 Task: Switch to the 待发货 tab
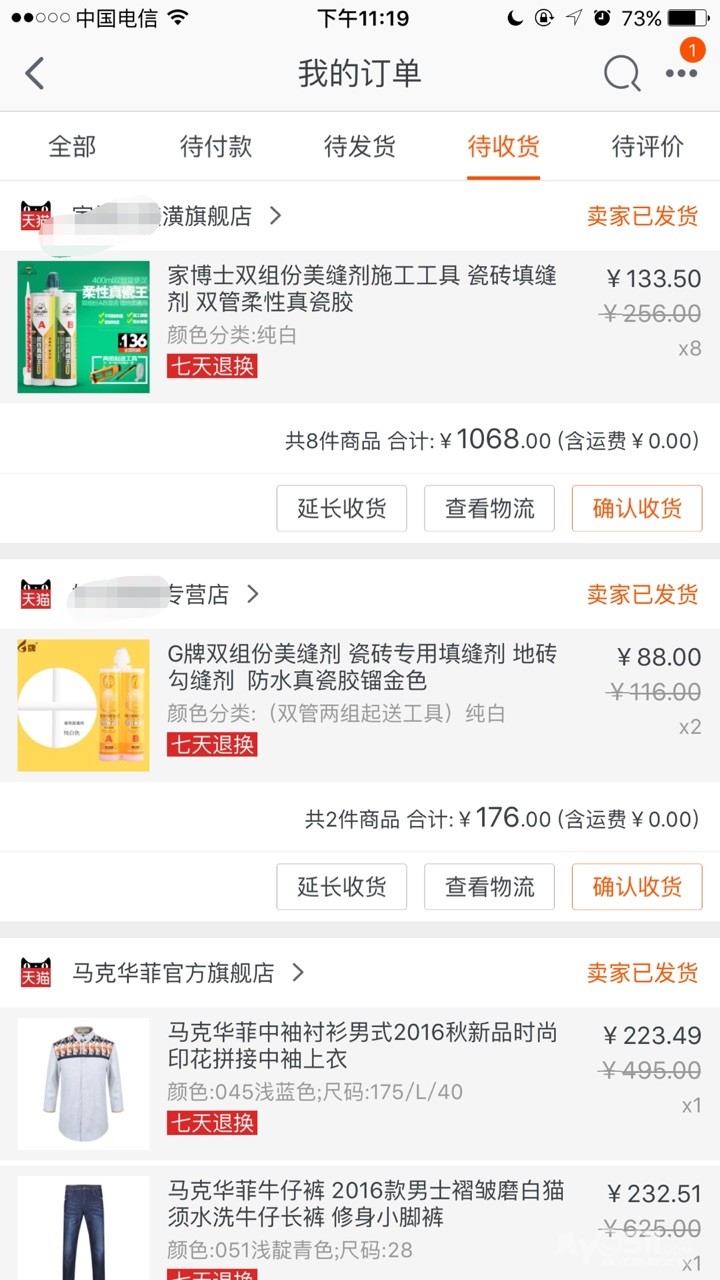coord(360,147)
